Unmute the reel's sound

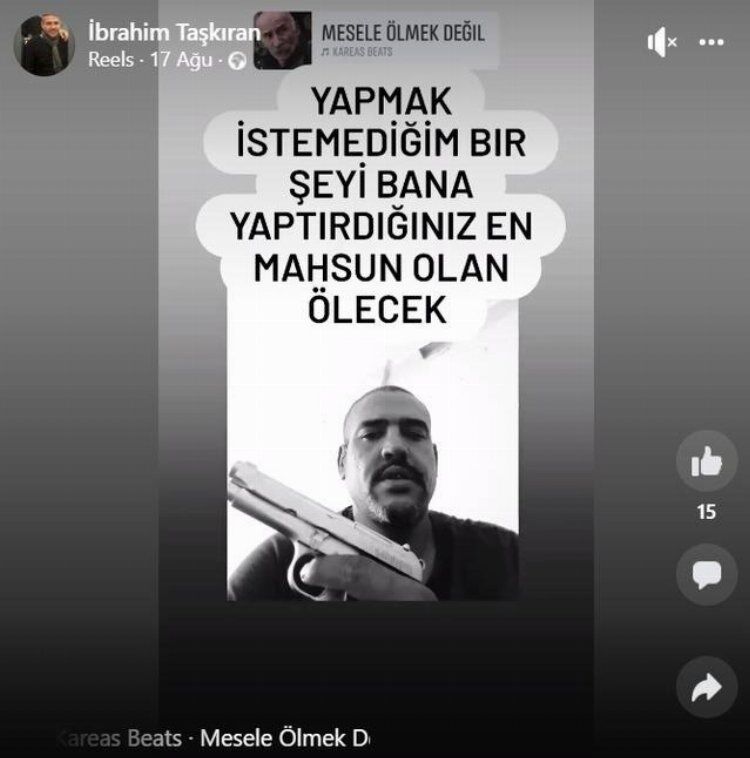coord(662,42)
